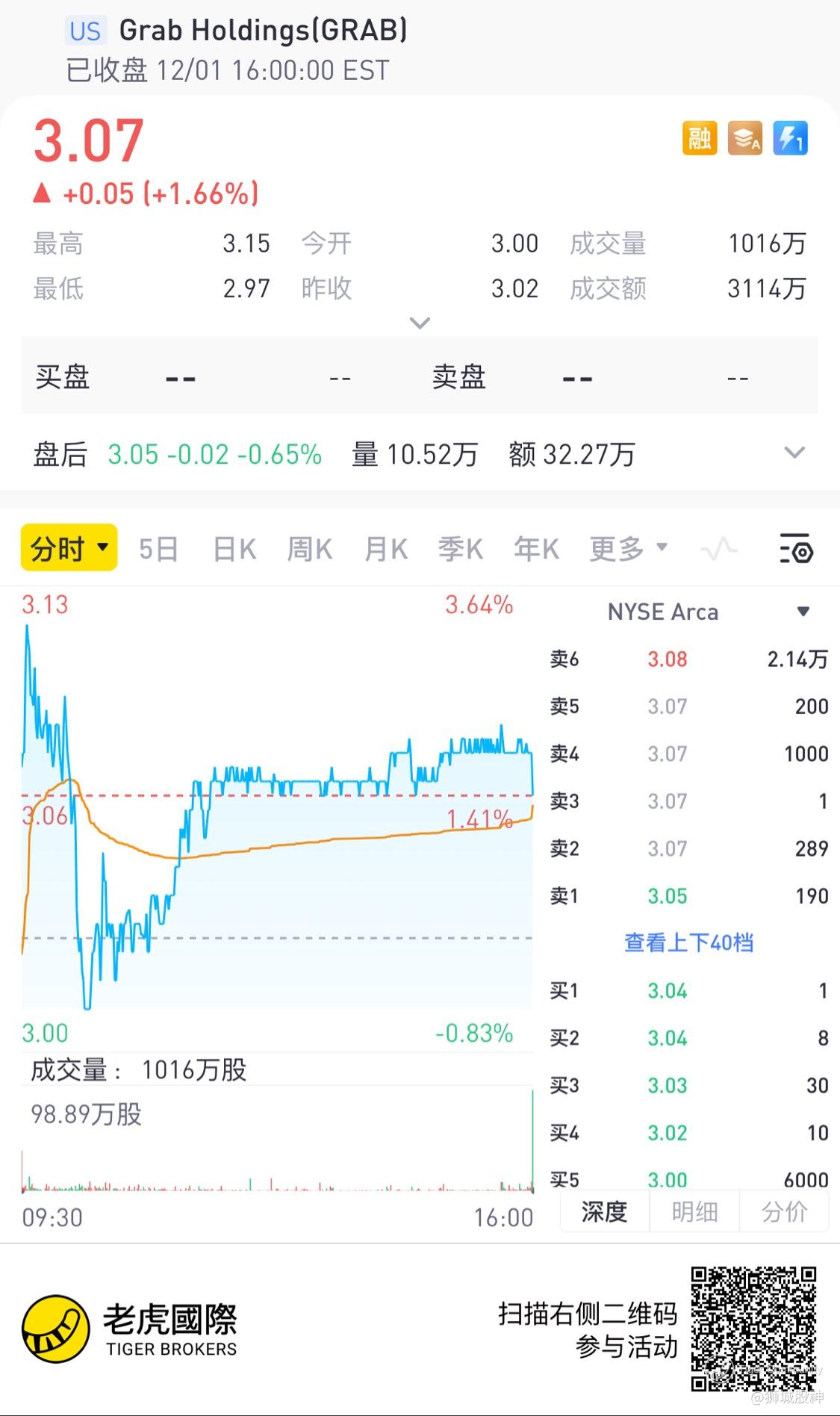Open the 分时 time-sharing dropdown
Viewport: 840px width, 1416px height.
(x=69, y=548)
